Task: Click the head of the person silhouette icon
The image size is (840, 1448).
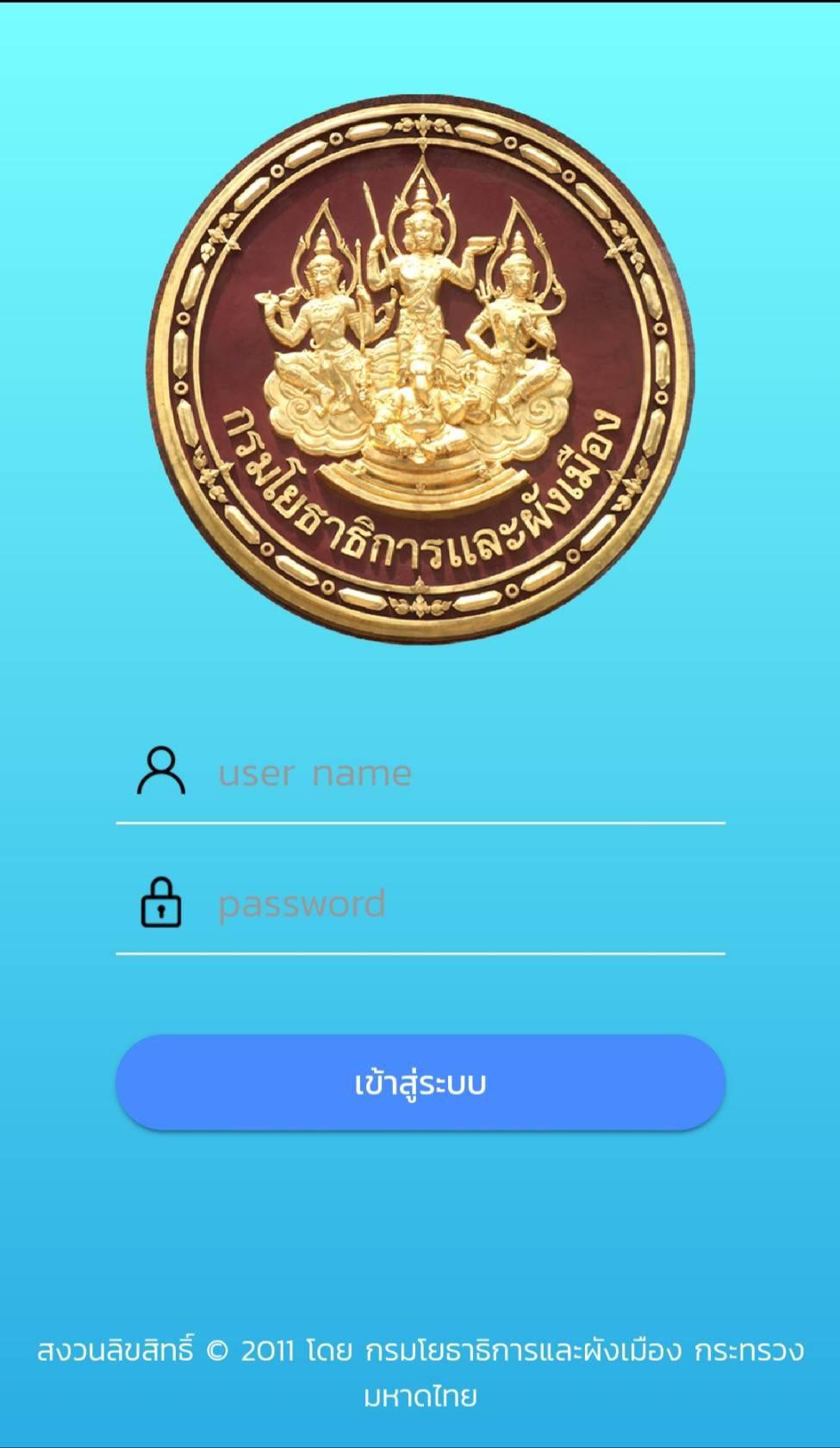Action: tap(162, 758)
